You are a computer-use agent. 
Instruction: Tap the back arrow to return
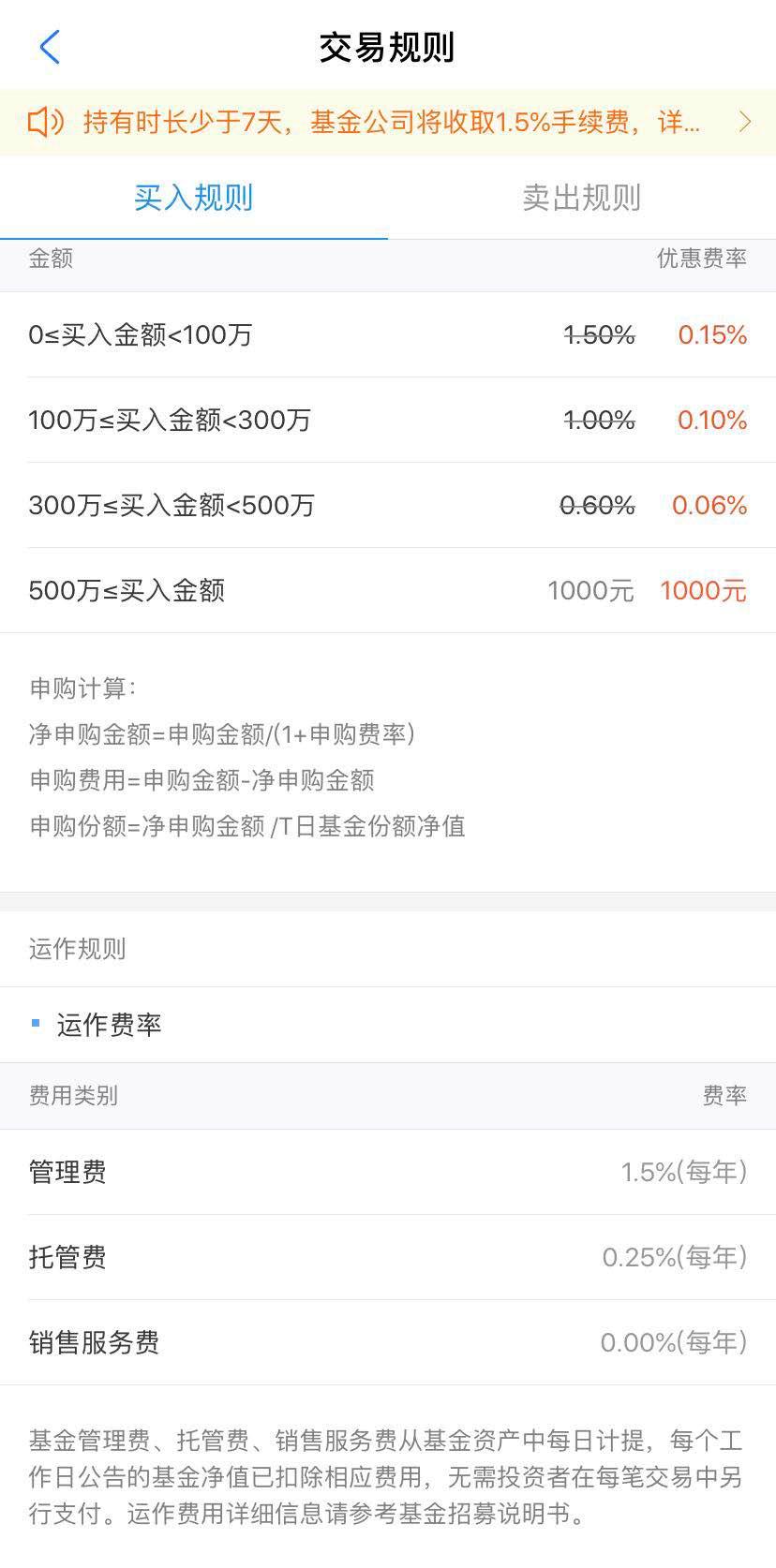point(49,45)
